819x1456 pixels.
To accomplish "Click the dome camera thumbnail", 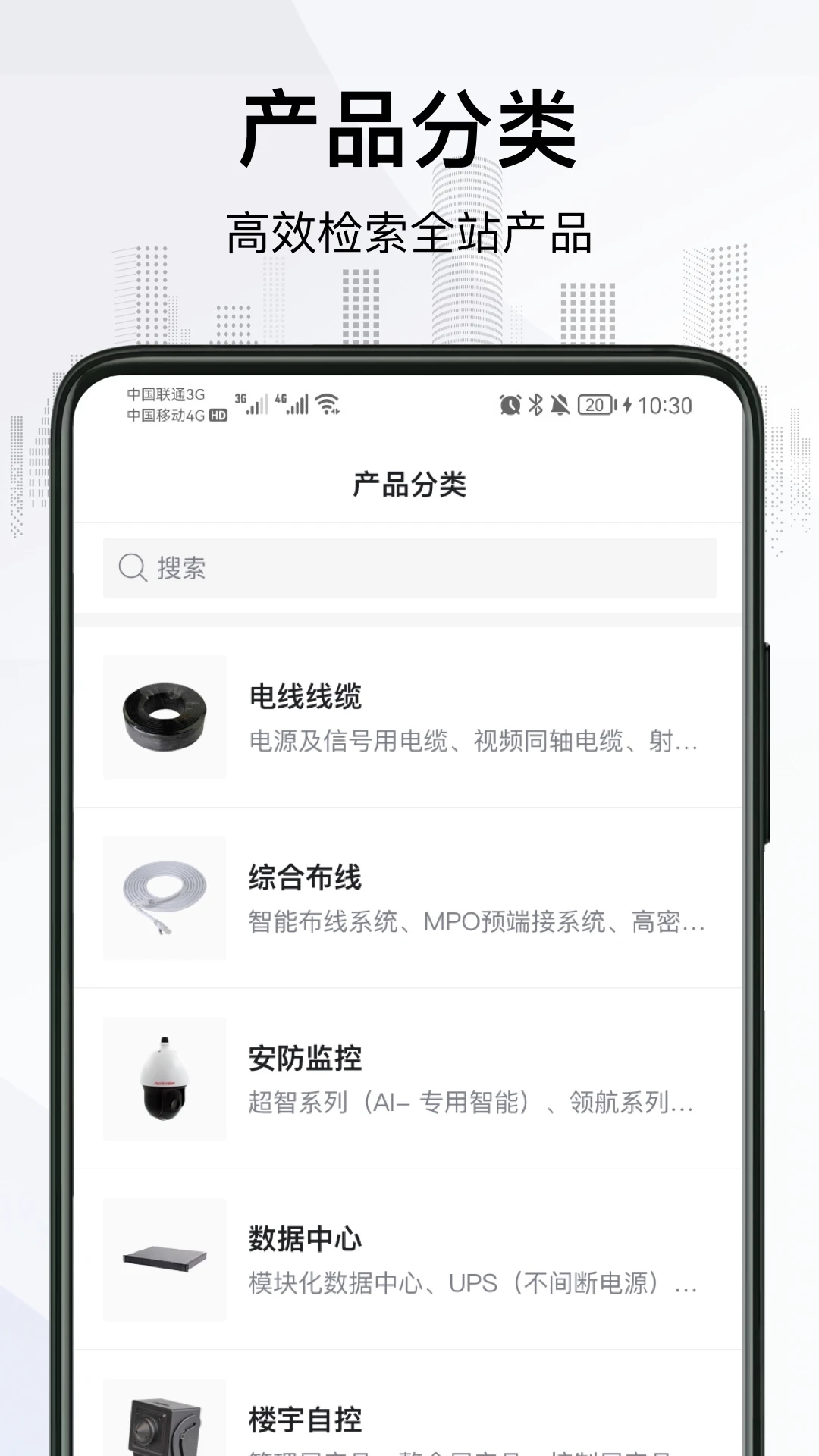I will pyautogui.click(x=165, y=1077).
